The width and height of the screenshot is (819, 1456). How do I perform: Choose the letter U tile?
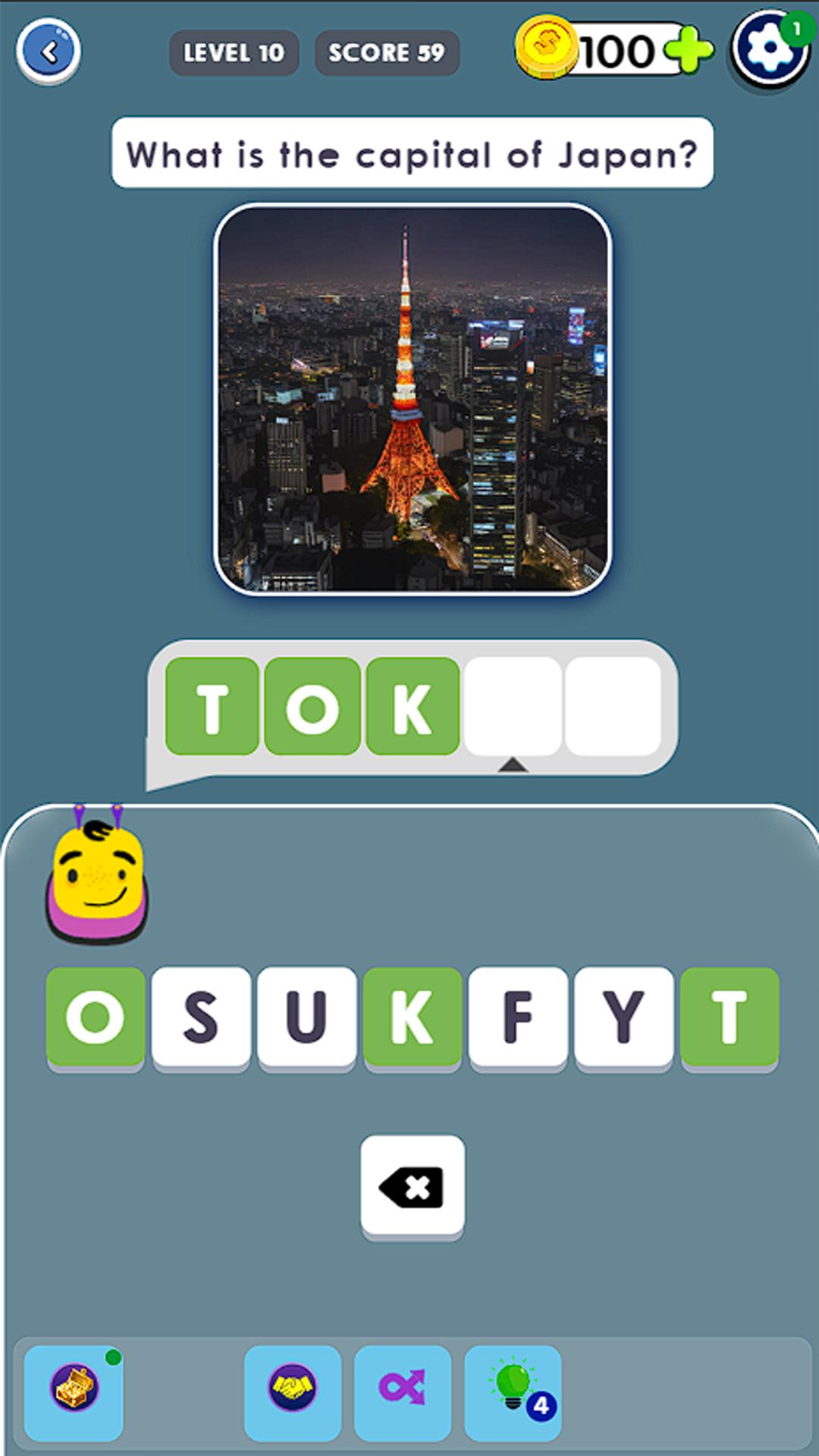tap(306, 1017)
